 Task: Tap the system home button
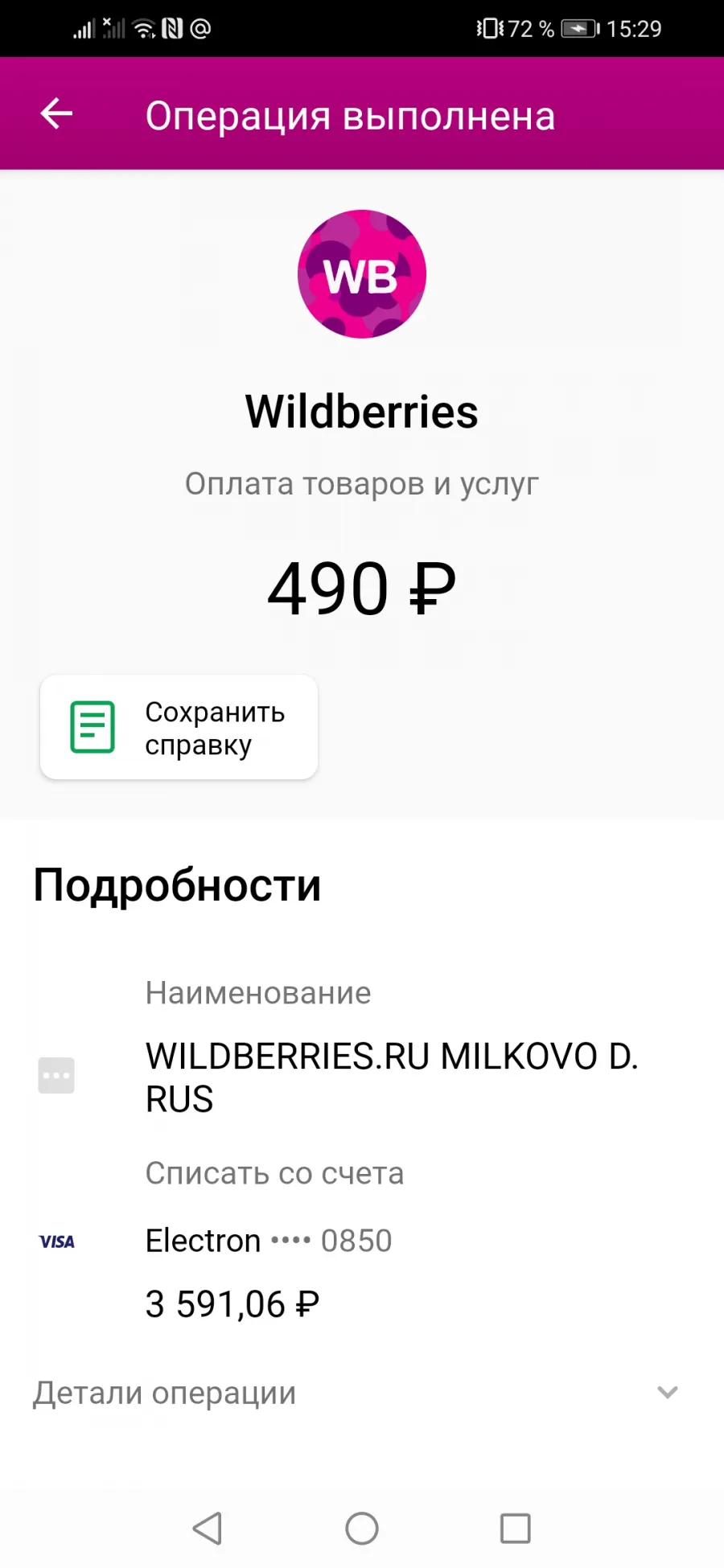tap(362, 1529)
